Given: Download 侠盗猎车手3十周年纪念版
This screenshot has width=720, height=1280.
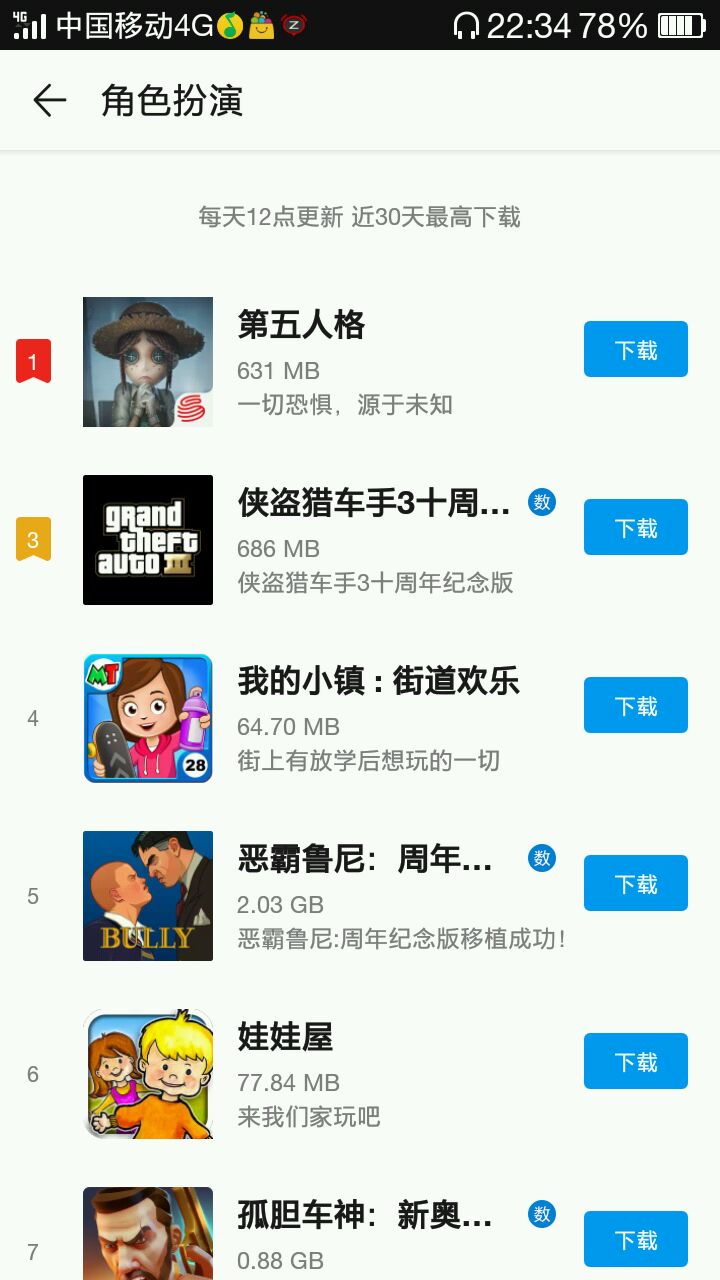Looking at the screenshot, I should coord(635,528).
